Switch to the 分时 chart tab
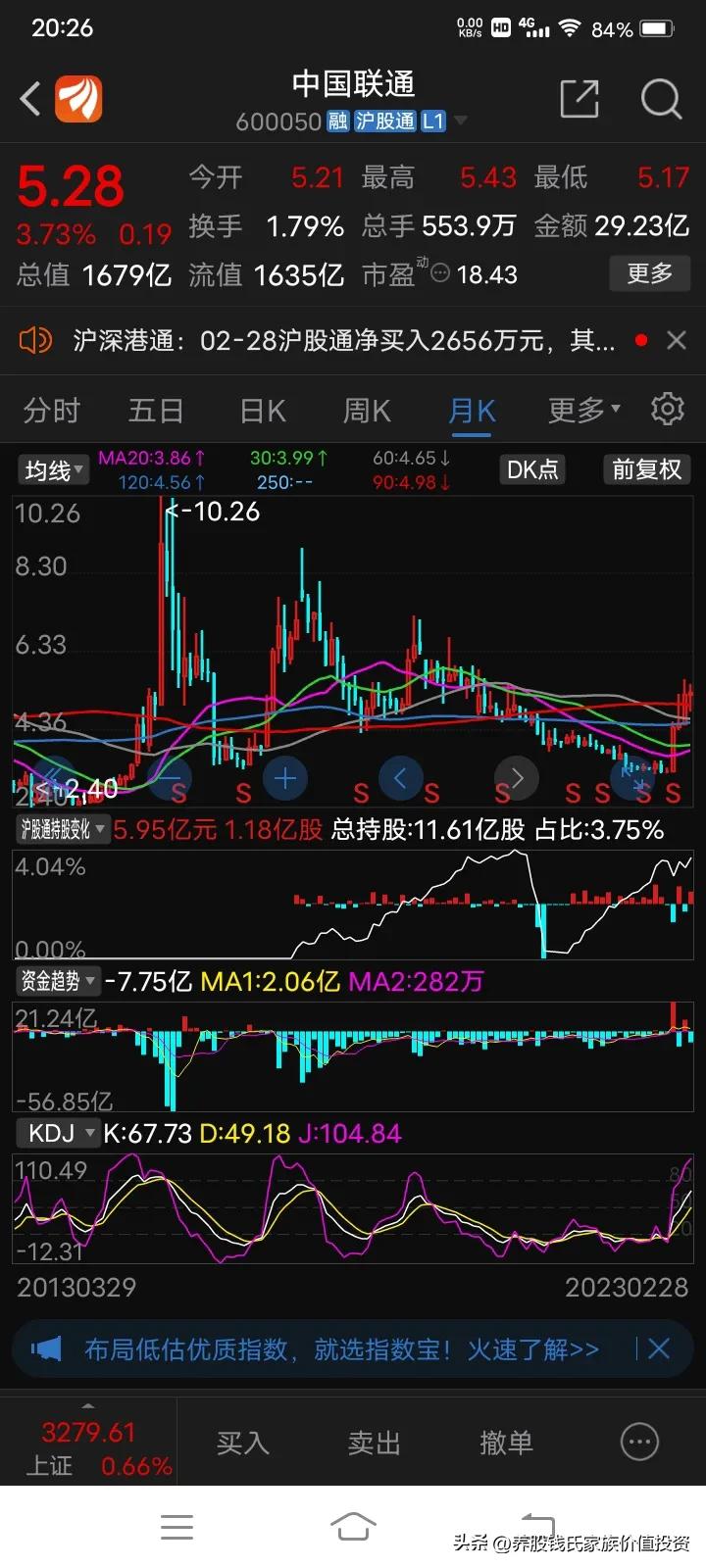Screen dimensions: 706x1568 51,410
